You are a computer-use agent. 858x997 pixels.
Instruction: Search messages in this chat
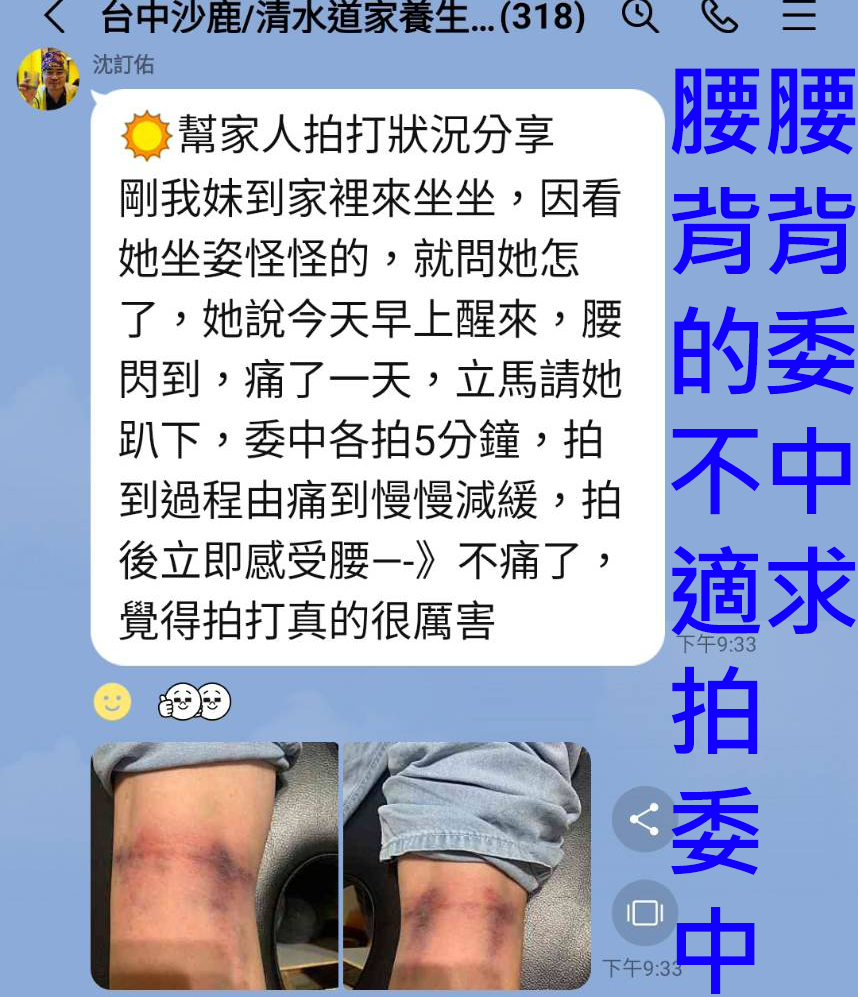[x=640, y=16]
